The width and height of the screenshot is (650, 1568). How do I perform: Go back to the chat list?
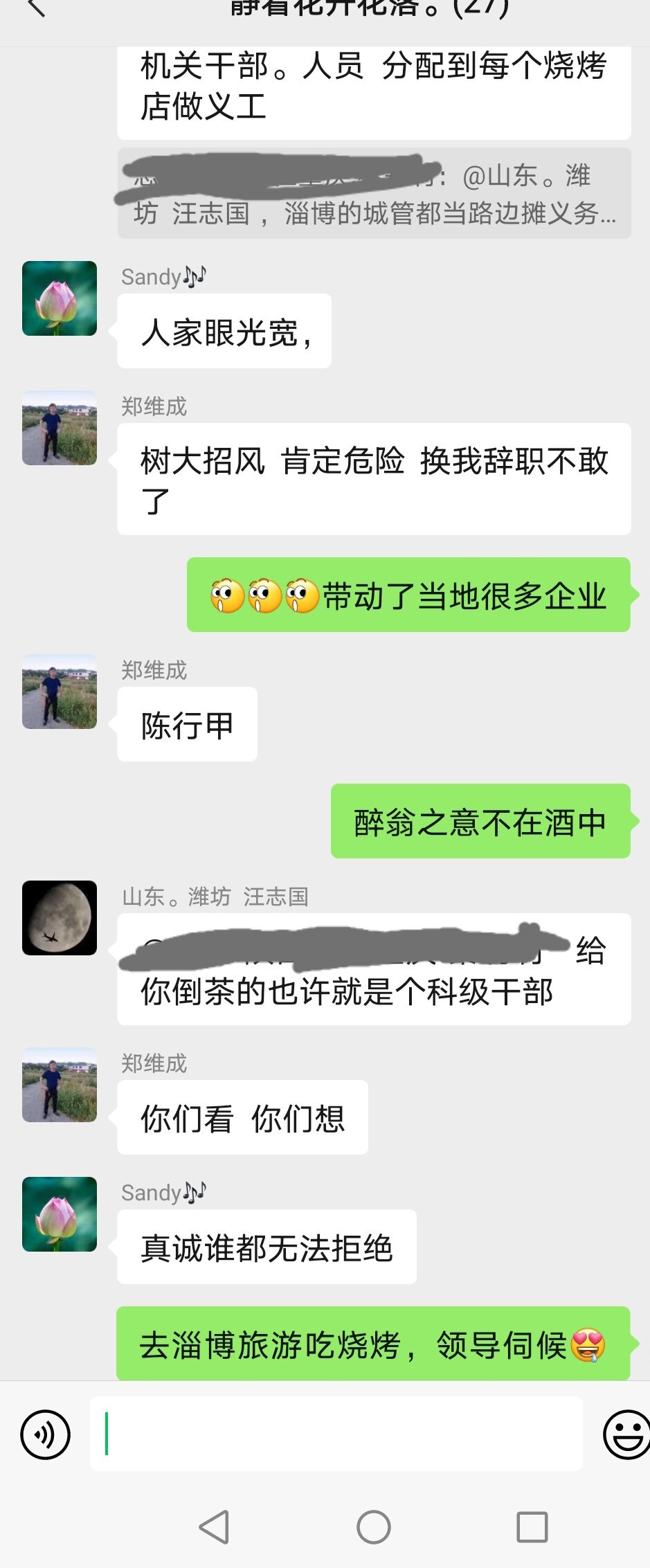[x=36, y=8]
